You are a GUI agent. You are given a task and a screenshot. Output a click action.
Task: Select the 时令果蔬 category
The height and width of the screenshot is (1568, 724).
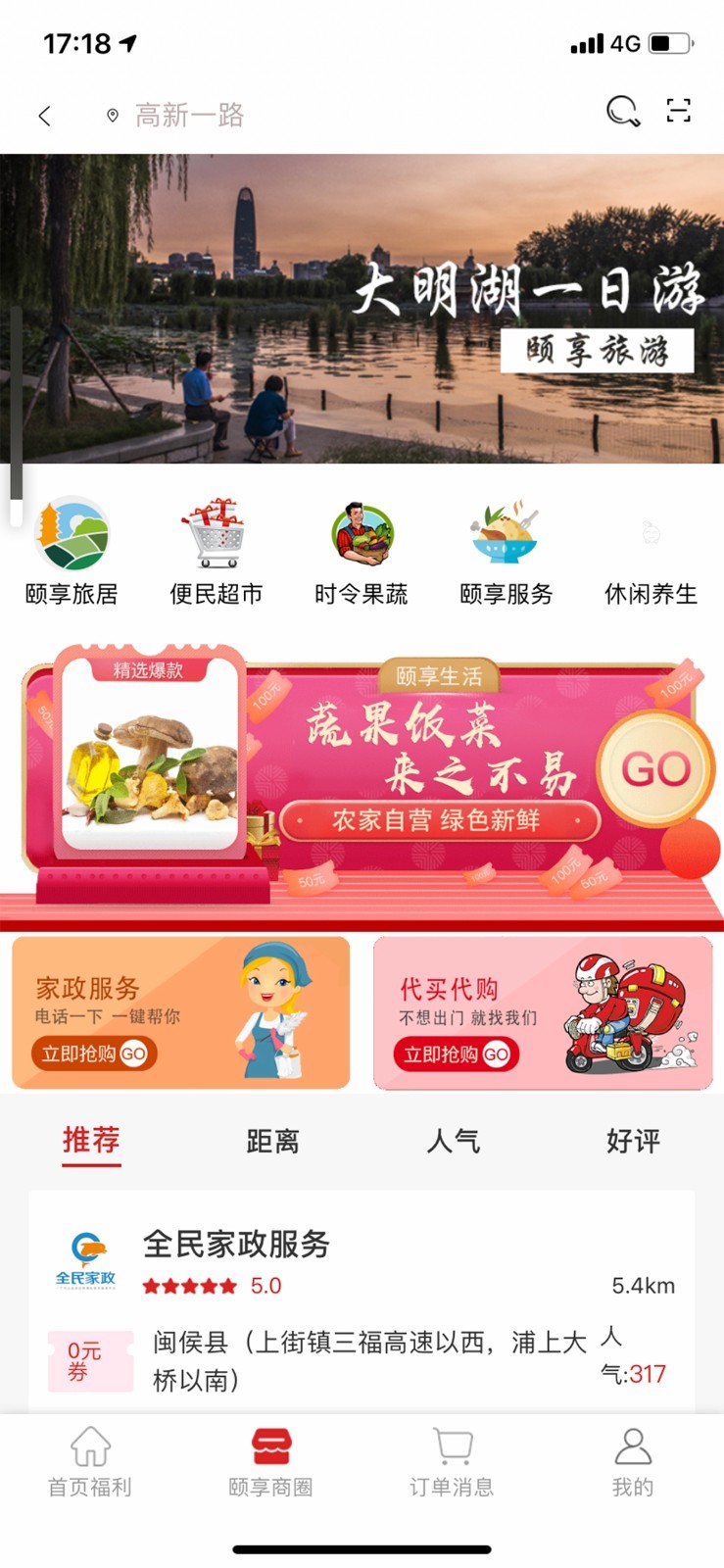click(x=361, y=552)
